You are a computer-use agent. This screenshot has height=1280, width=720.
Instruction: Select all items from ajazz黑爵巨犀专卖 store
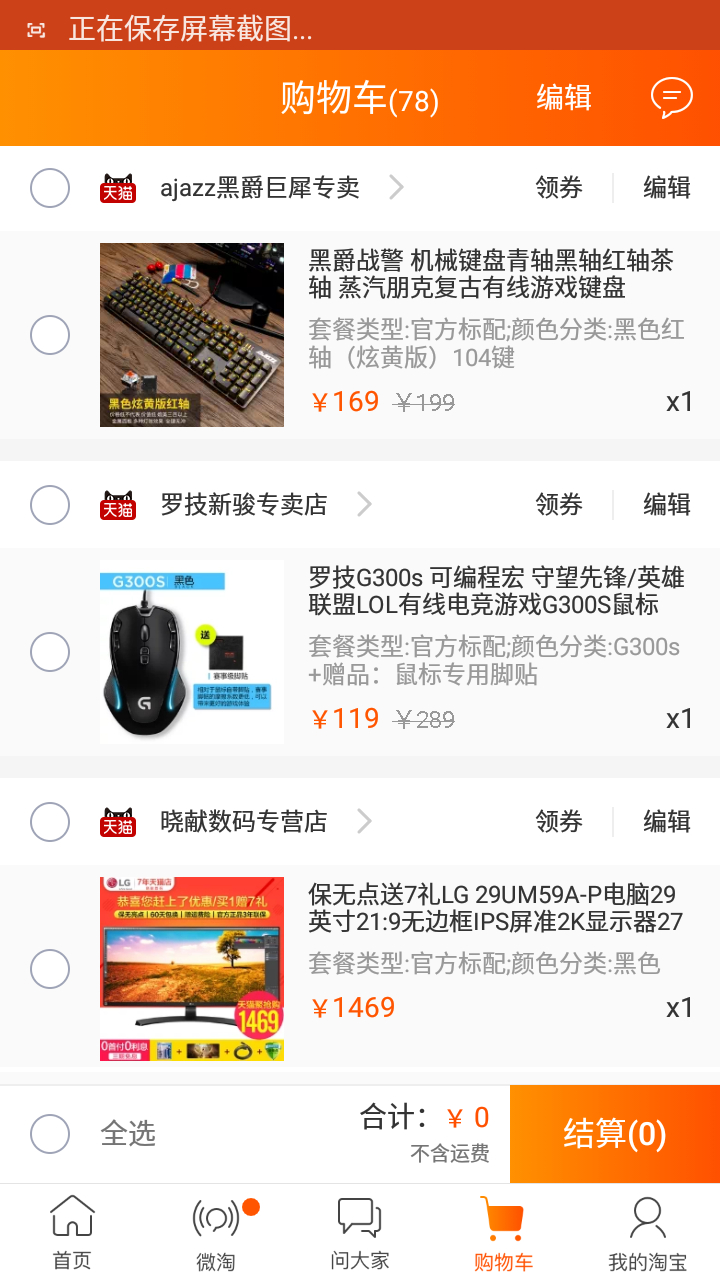pyautogui.click(x=50, y=188)
